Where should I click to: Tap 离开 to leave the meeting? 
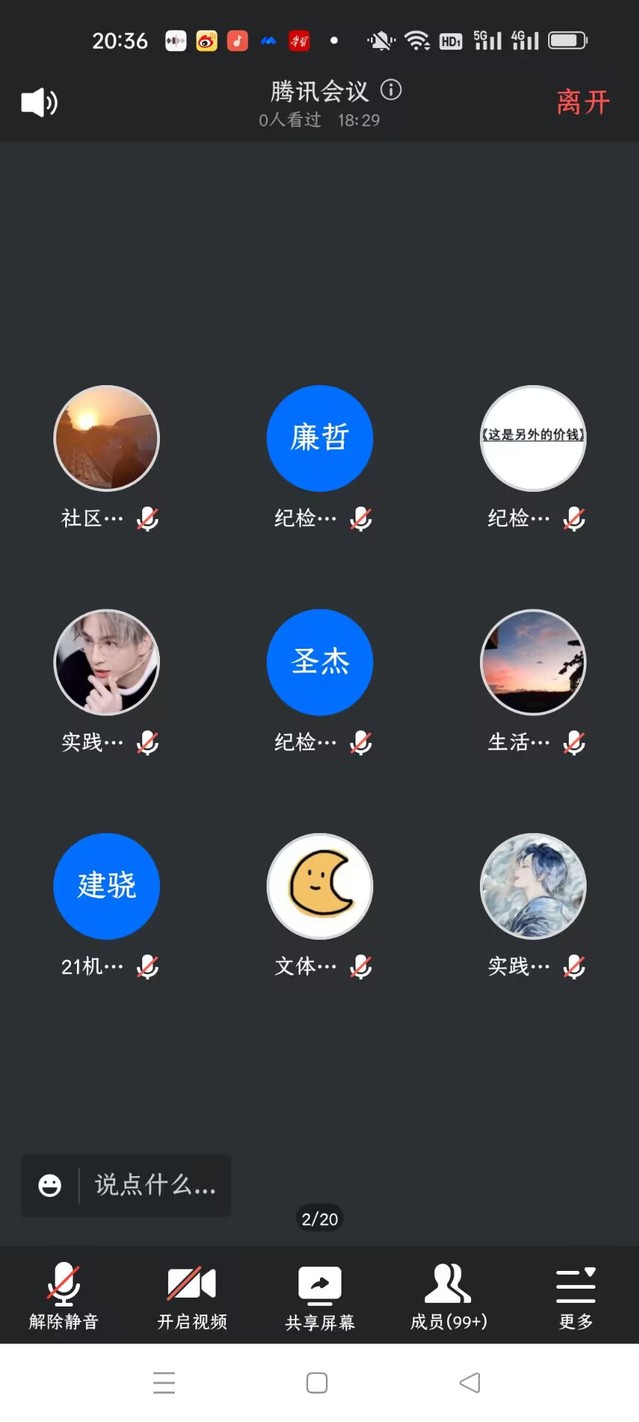[x=582, y=102]
